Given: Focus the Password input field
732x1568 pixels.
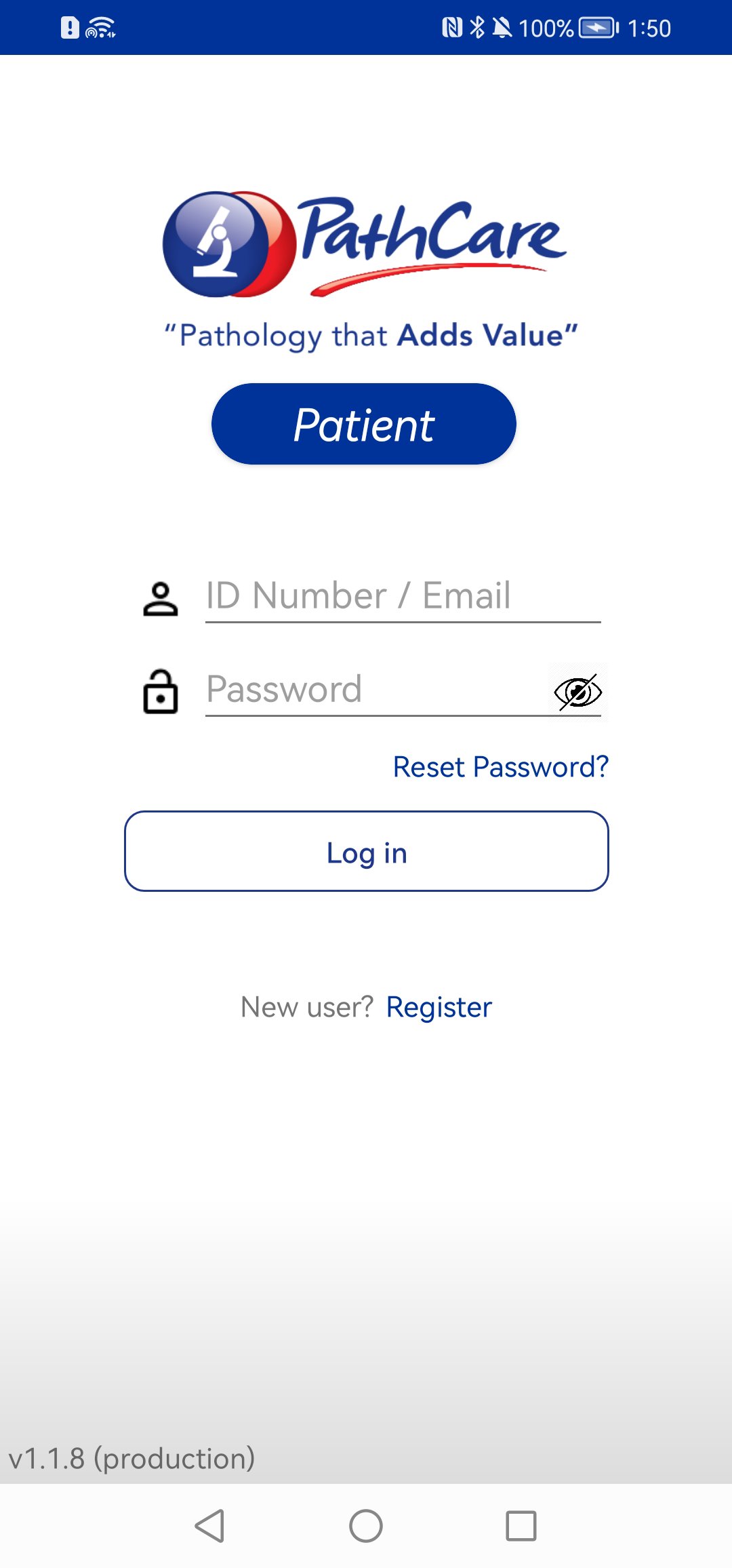Looking at the screenshot, I should point(366,688).
